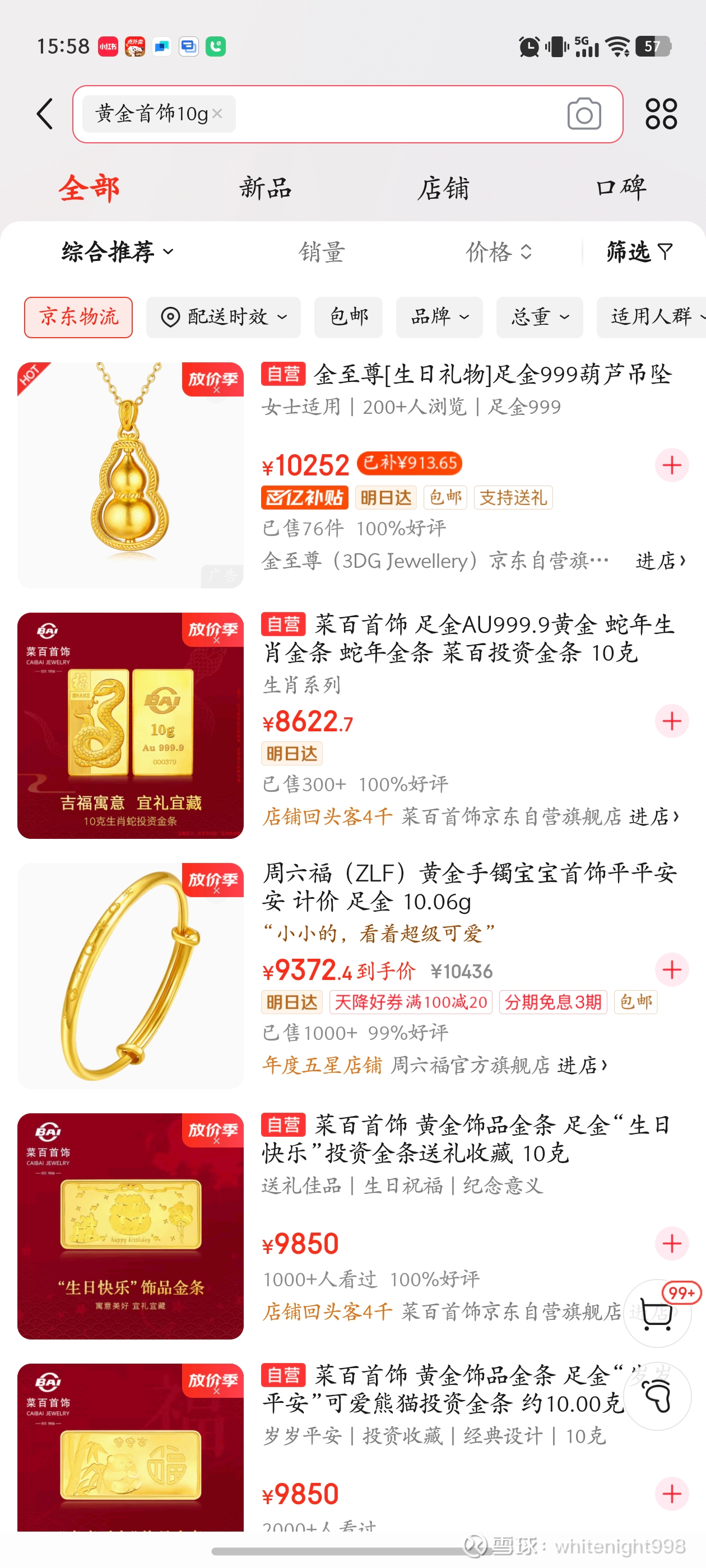The image size is (706, 1568).
Task: Enable the 包邮 filter
Action: 348,317
